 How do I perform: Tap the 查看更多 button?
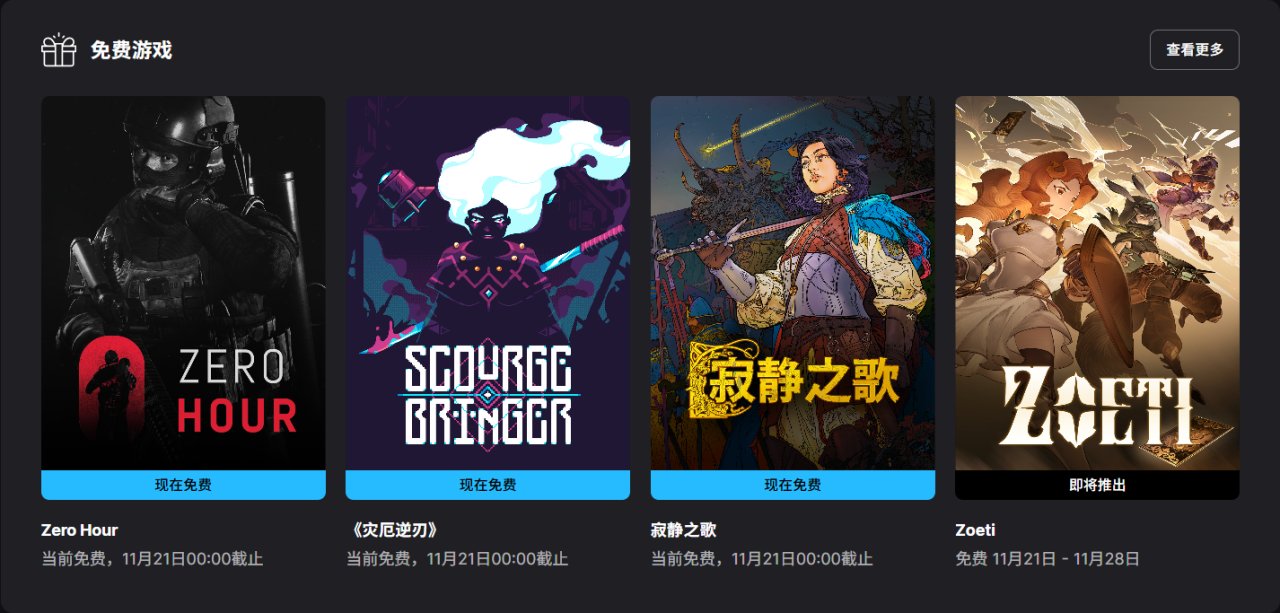click(x=1194, y=50)
